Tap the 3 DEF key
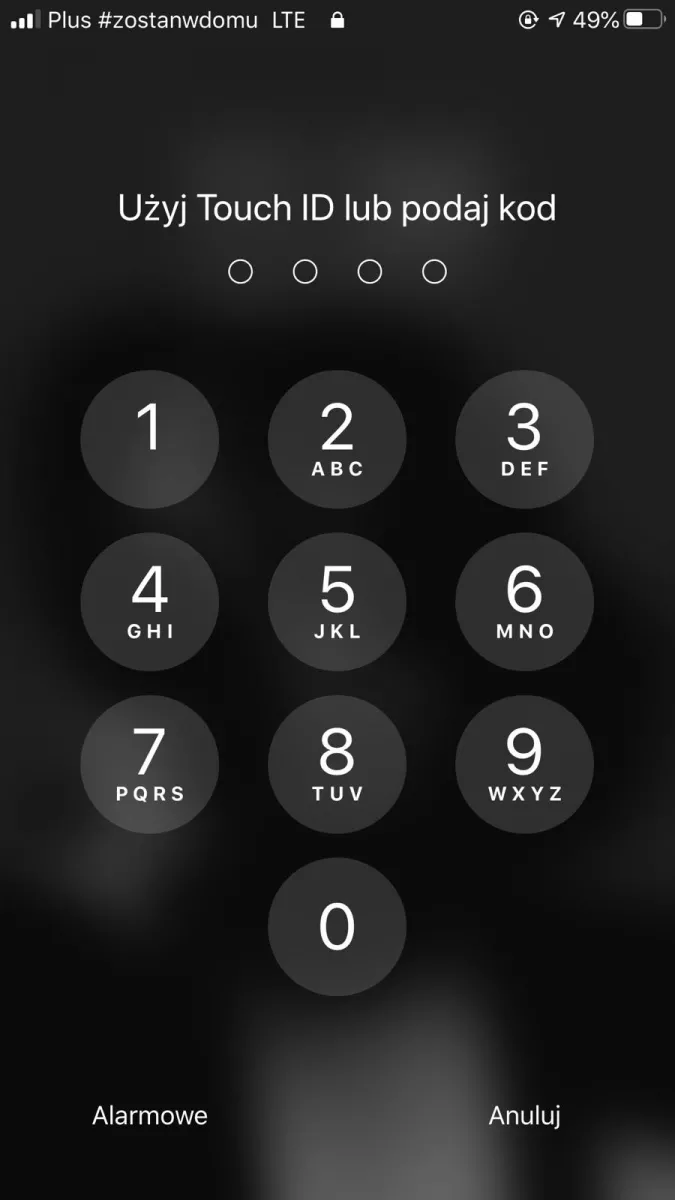The height and width of the screenshot is (1200, 675). pos(525,439)
